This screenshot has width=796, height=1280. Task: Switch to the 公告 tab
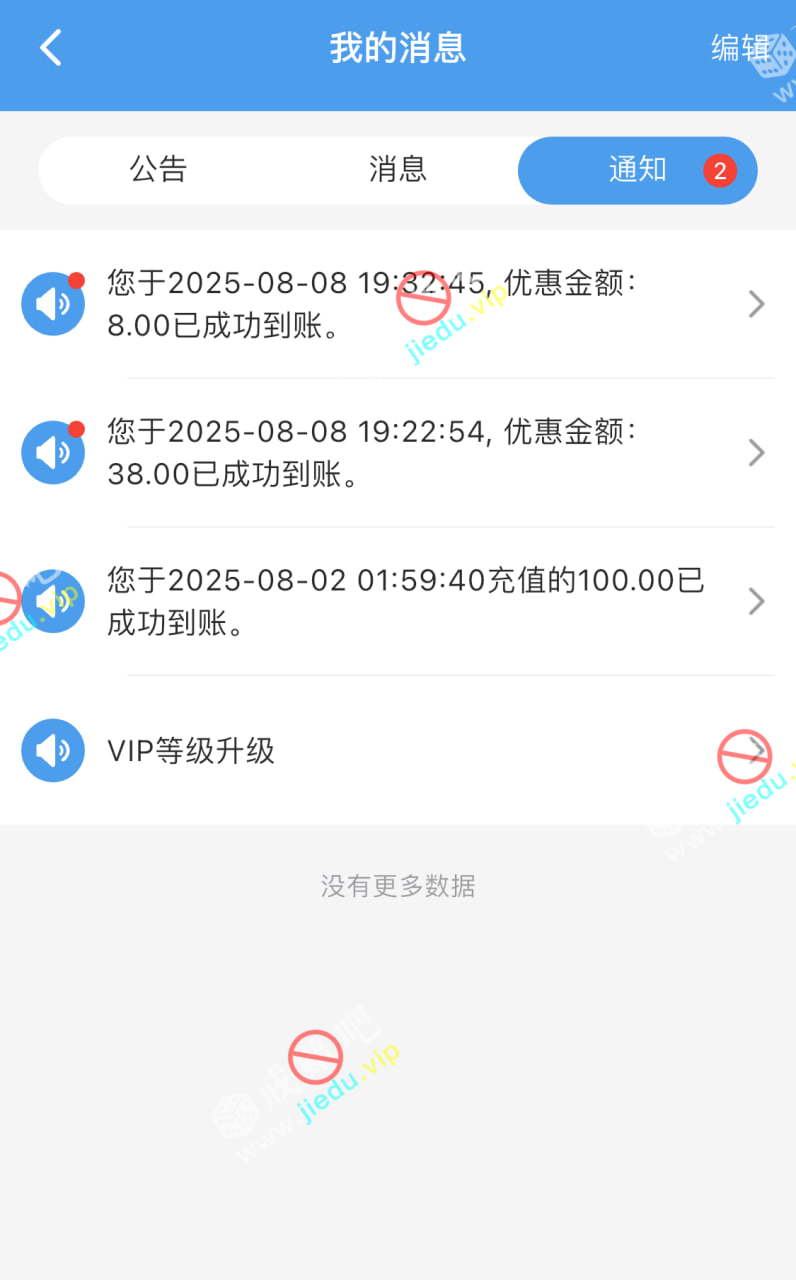158,169
